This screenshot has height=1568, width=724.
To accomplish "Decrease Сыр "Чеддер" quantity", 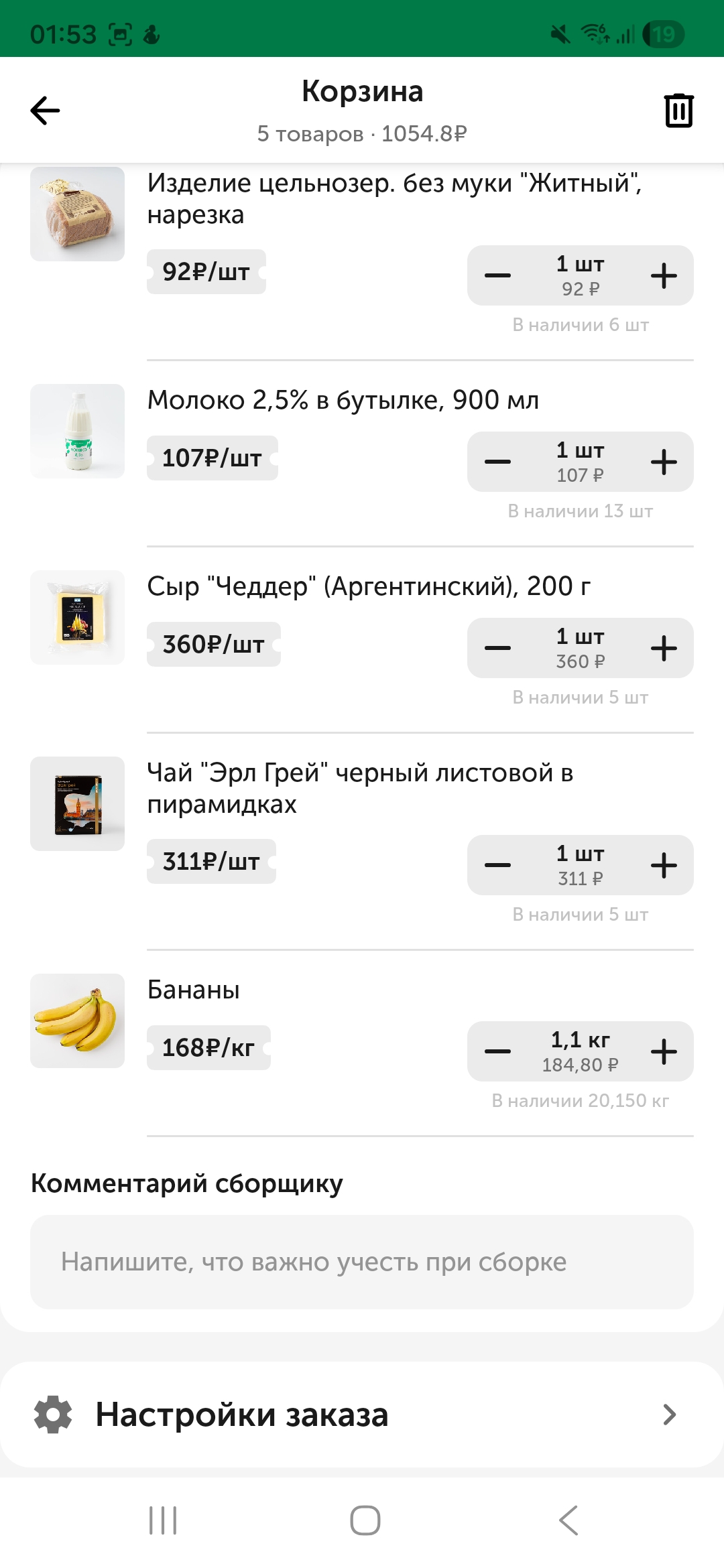I will [497, 648].
